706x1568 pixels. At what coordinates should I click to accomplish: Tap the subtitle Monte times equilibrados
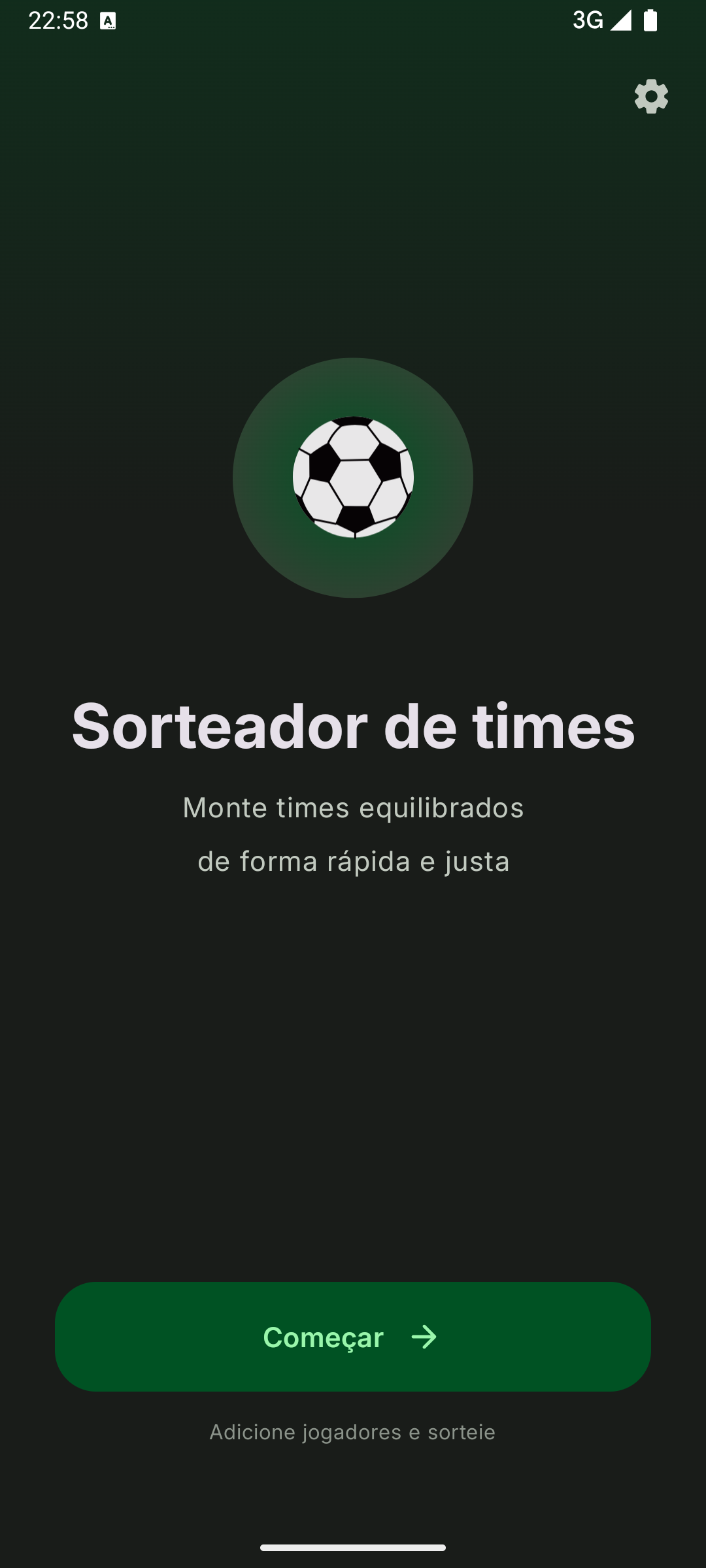click(x=353, y=808)
